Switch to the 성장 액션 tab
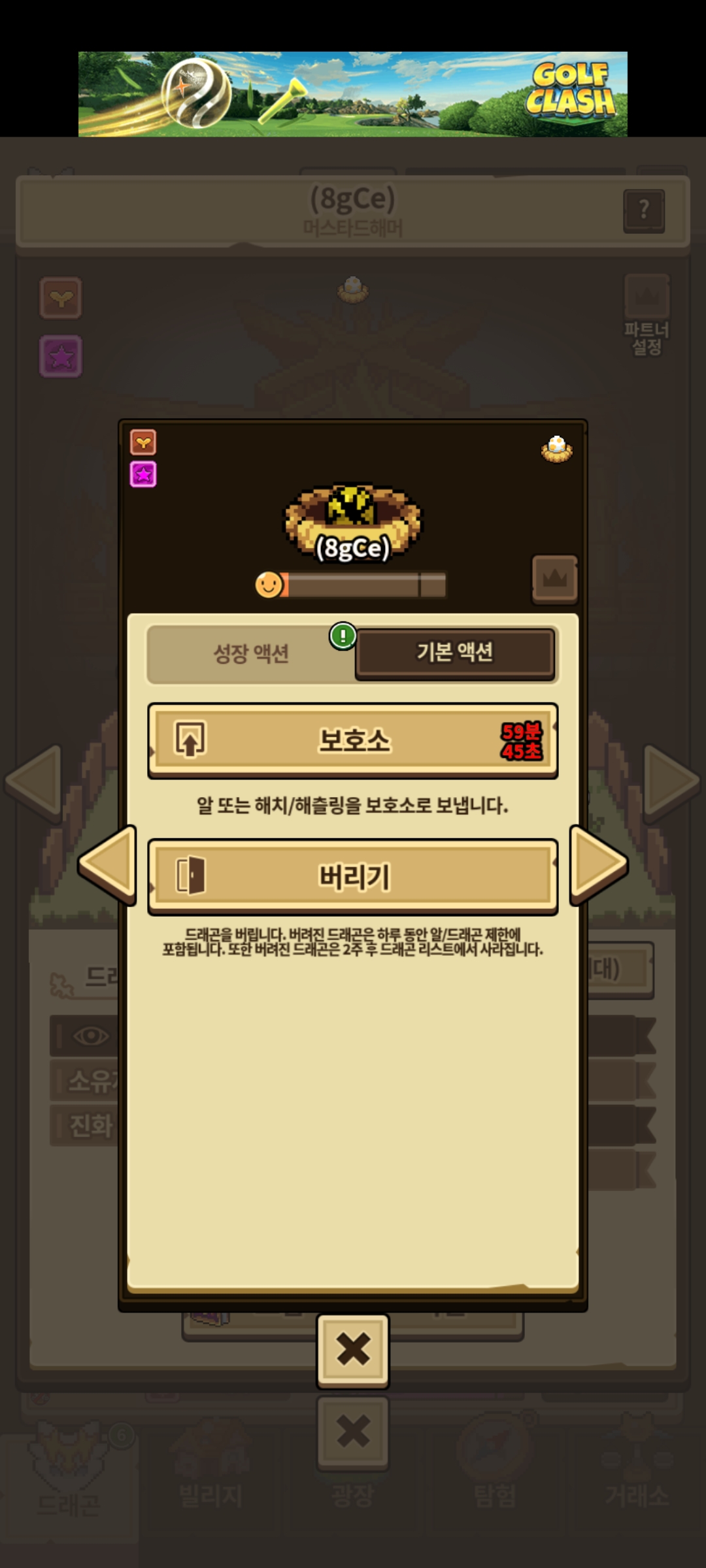706x1568 pixels. point(251,654)
